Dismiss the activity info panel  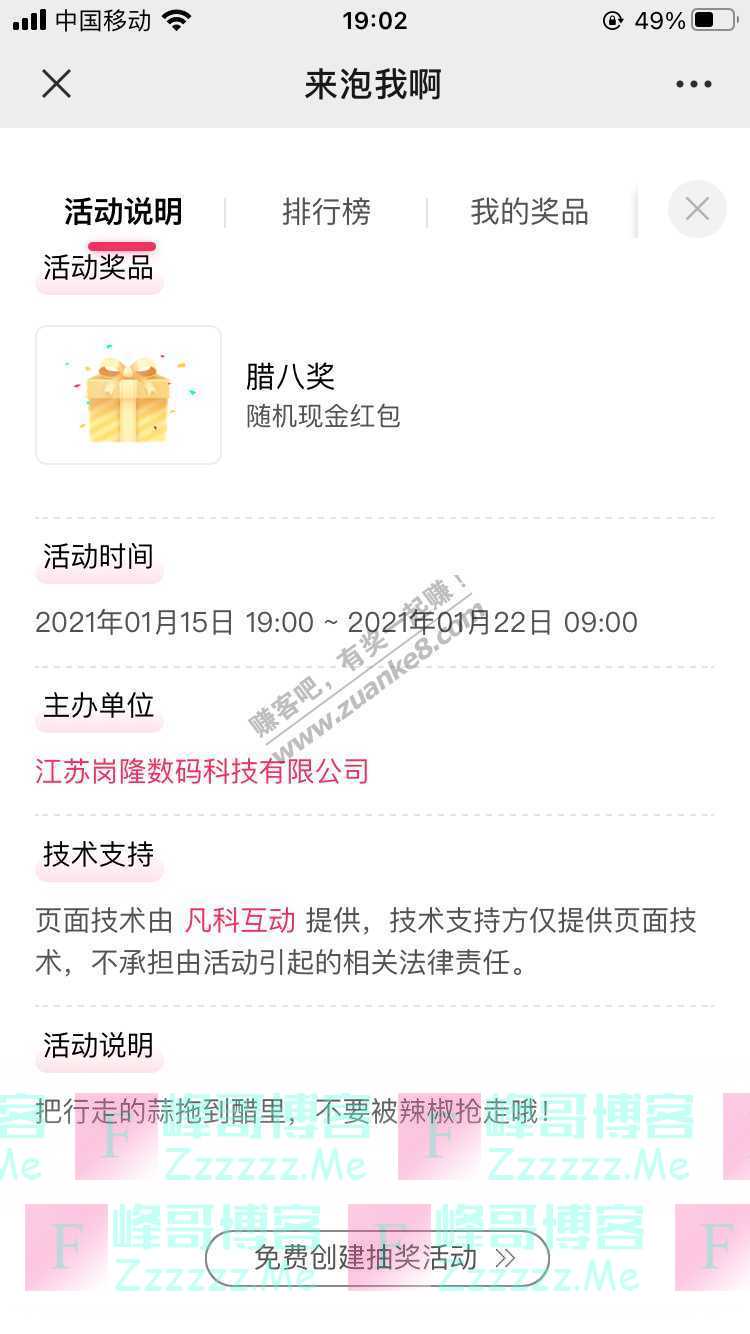(697, 209)
